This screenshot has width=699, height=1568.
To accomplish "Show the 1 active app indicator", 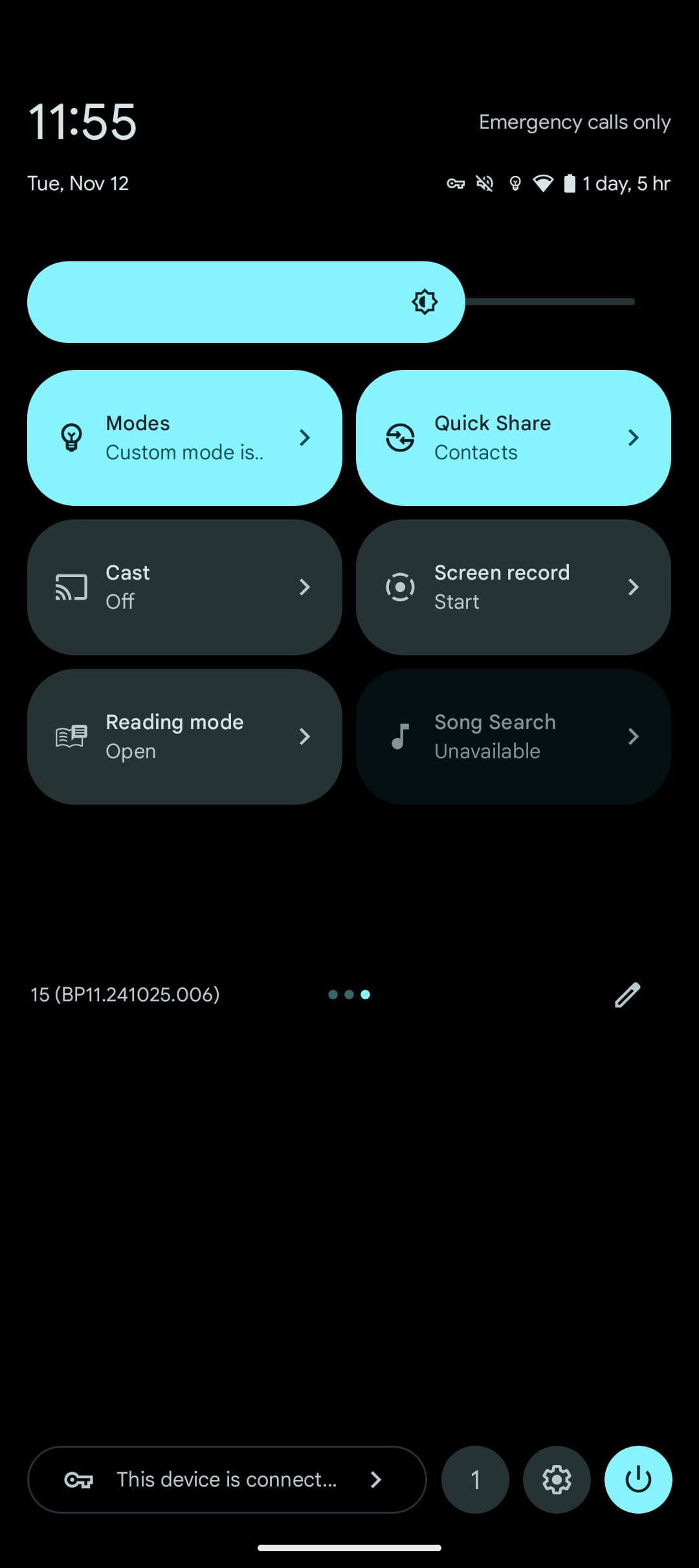I will click(x=475, y=1479).
